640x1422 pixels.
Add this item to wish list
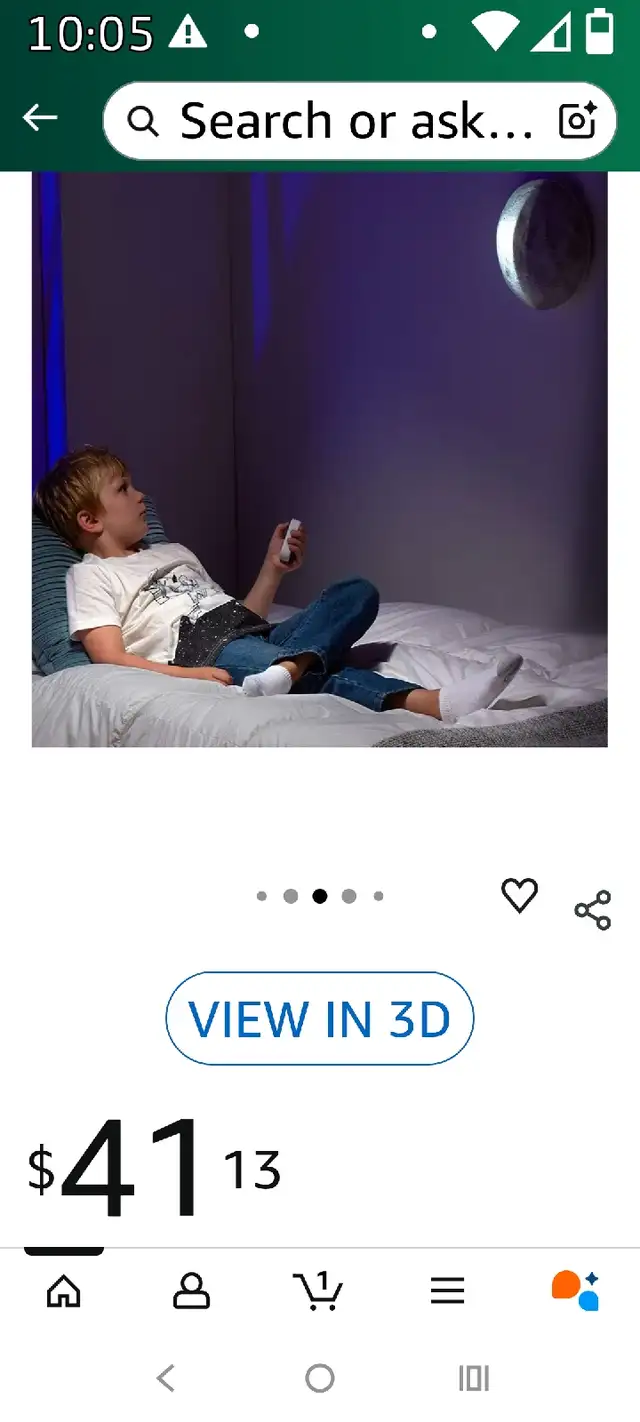[x=519, y=895]
